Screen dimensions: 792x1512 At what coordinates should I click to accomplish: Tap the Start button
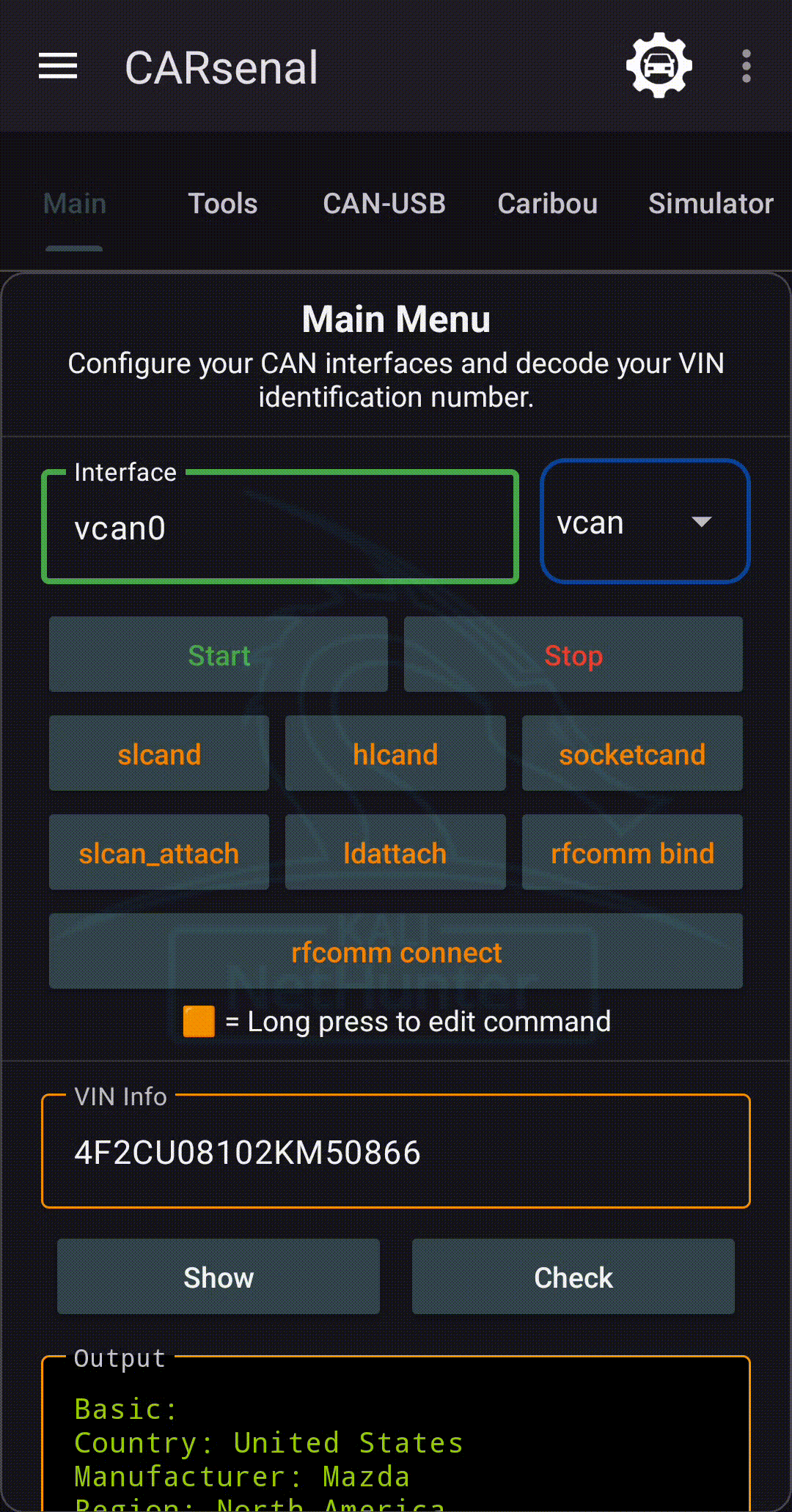[x=219, y=655]
